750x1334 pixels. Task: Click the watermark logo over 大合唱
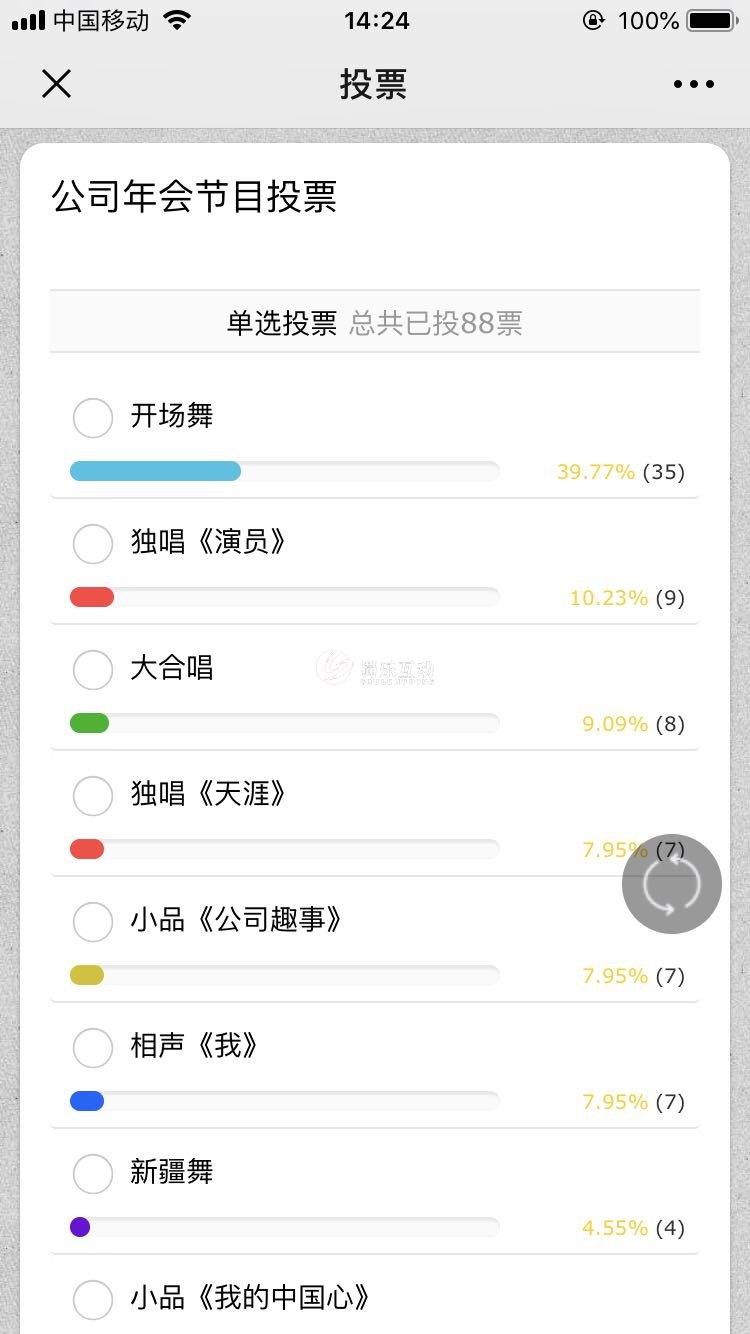tap(375, 670)
